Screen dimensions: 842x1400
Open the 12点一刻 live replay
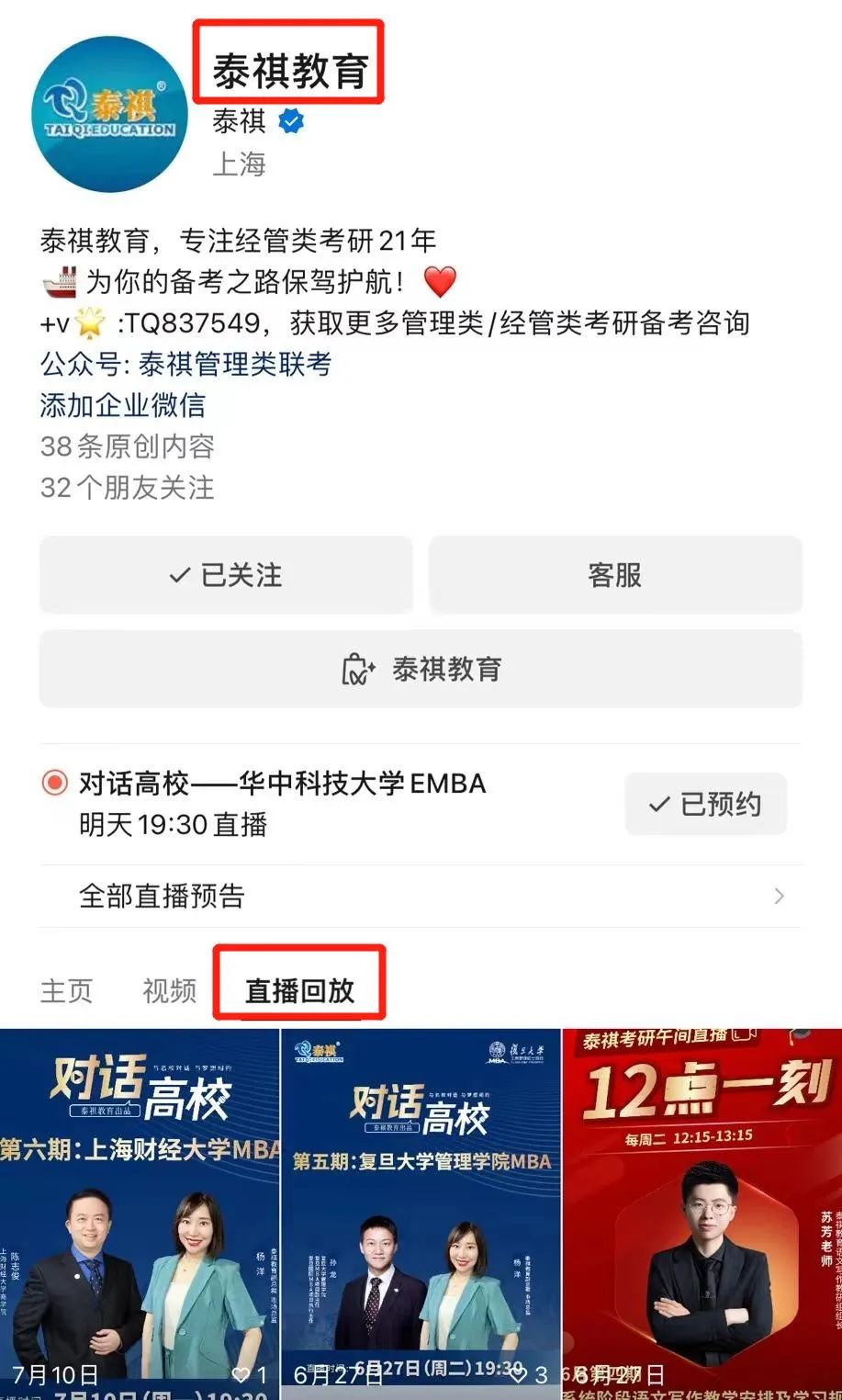(702, 1213)
